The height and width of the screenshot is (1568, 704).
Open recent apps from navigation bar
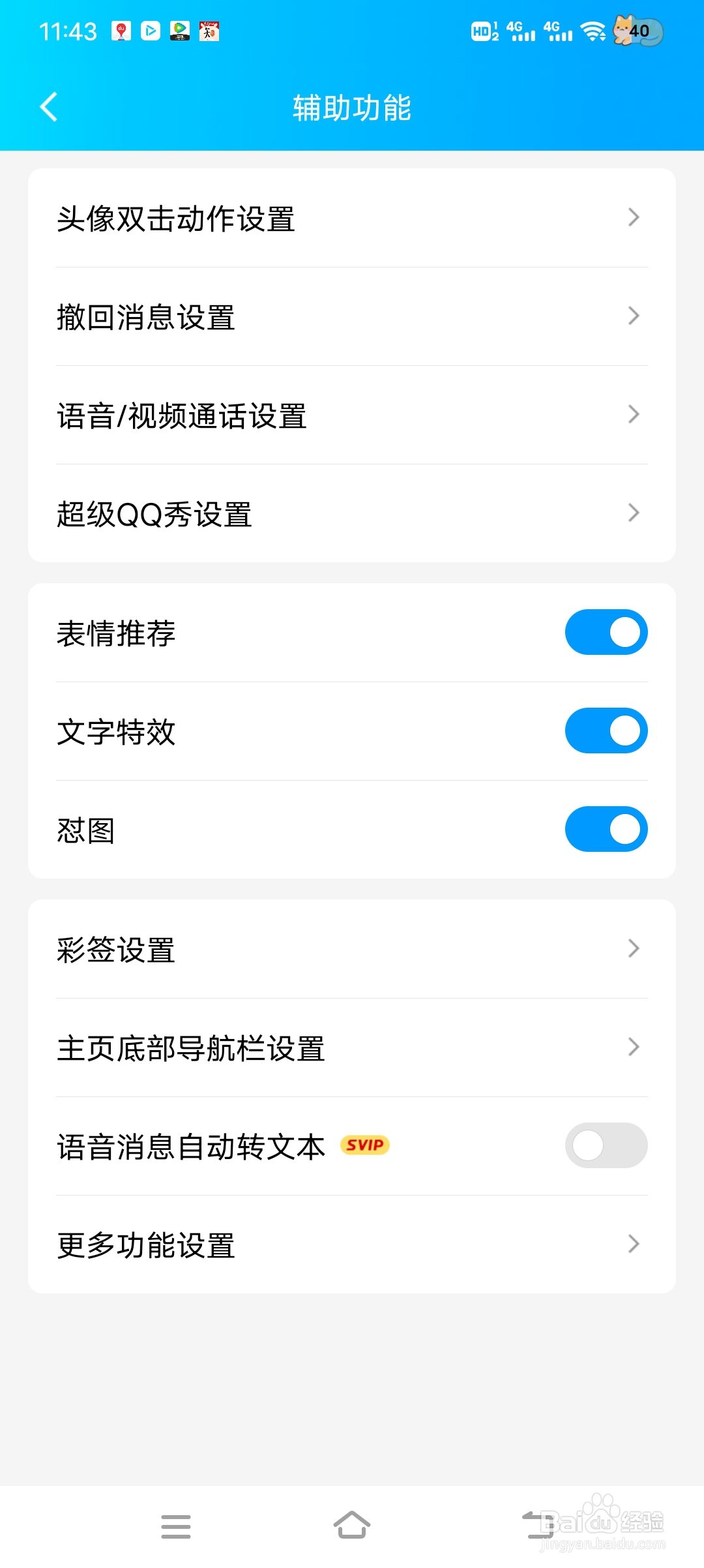(x=176, y=1526)
